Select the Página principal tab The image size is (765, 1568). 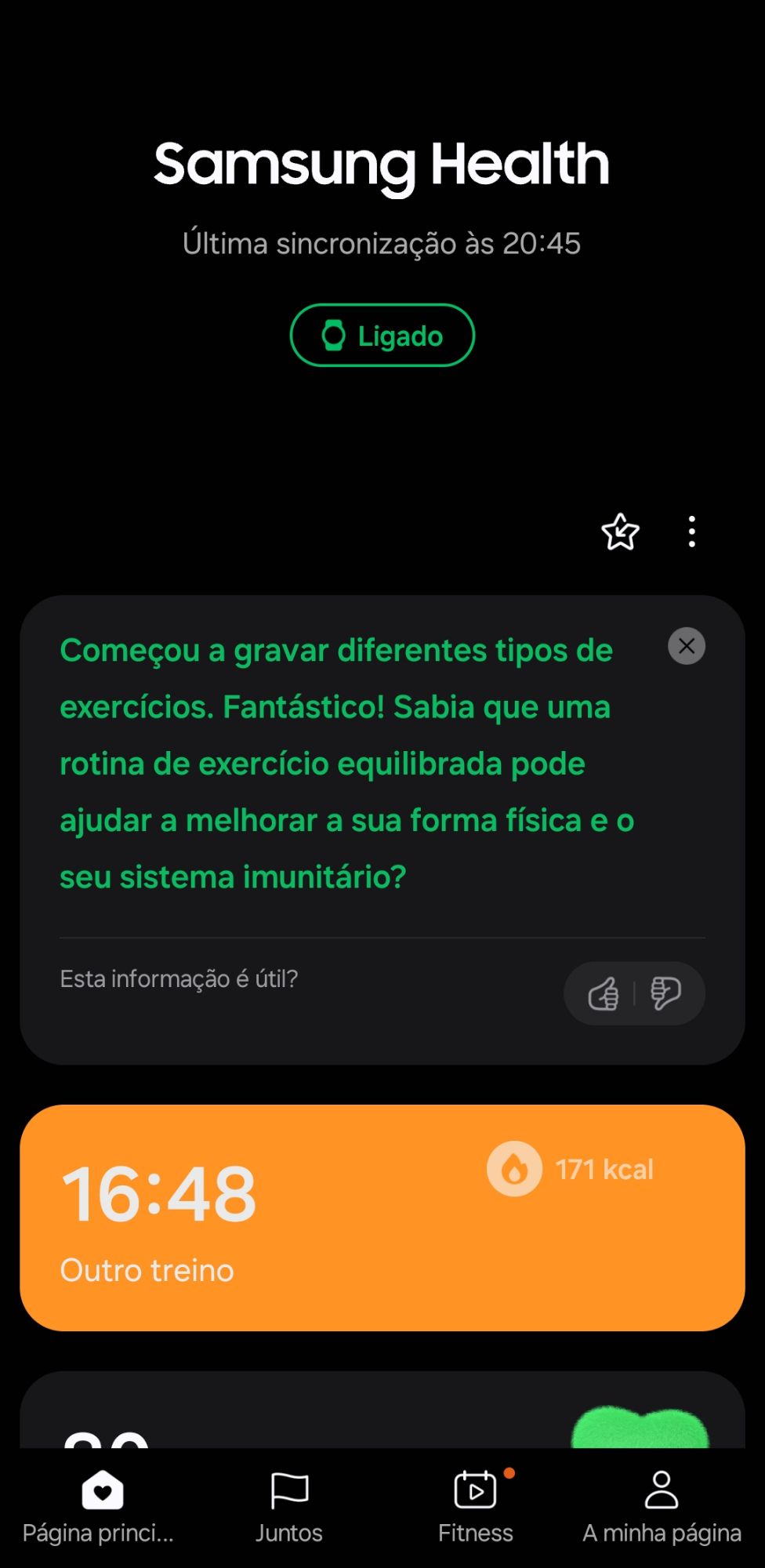click(x=99, y=1507)
